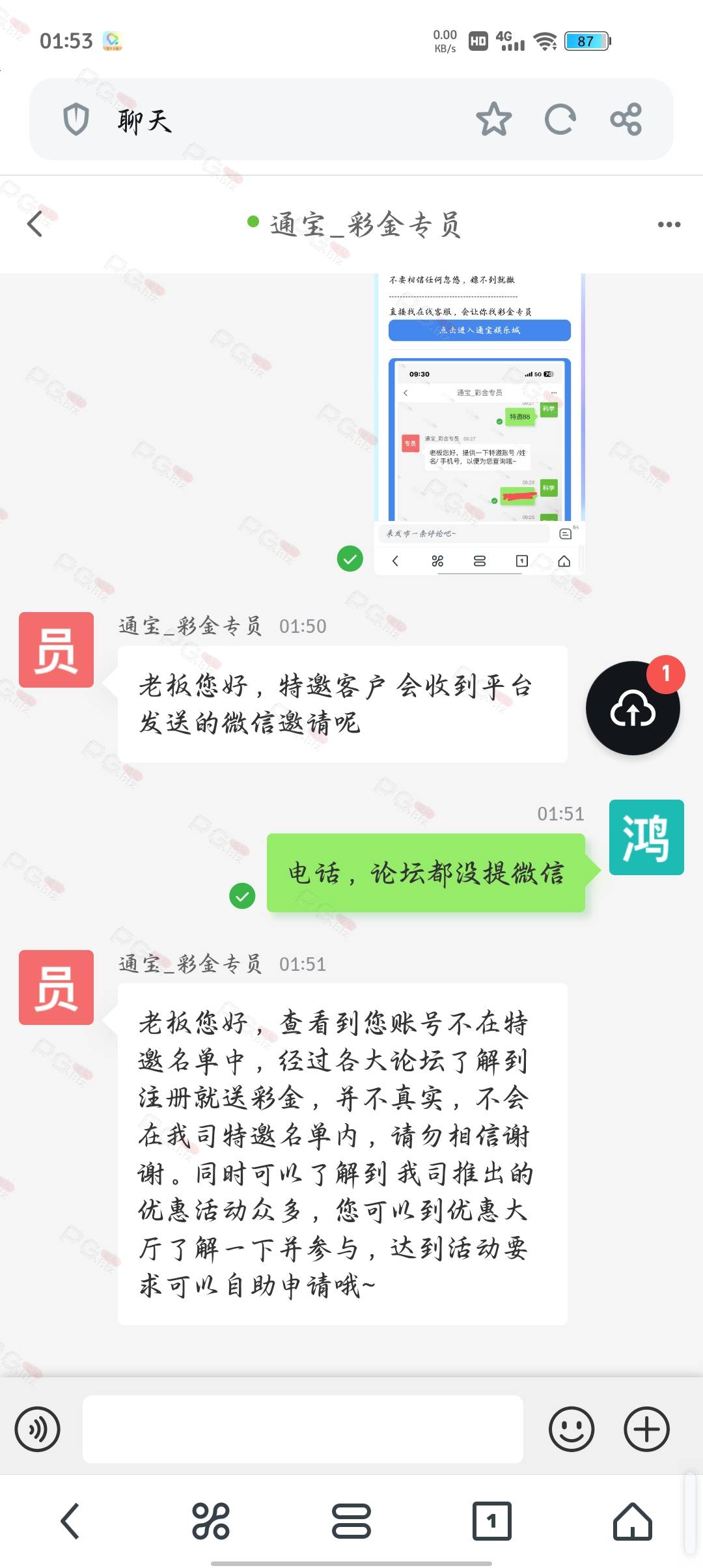Focus the message text field
Screen dimensions: 703x1568
click(303, 1429)
